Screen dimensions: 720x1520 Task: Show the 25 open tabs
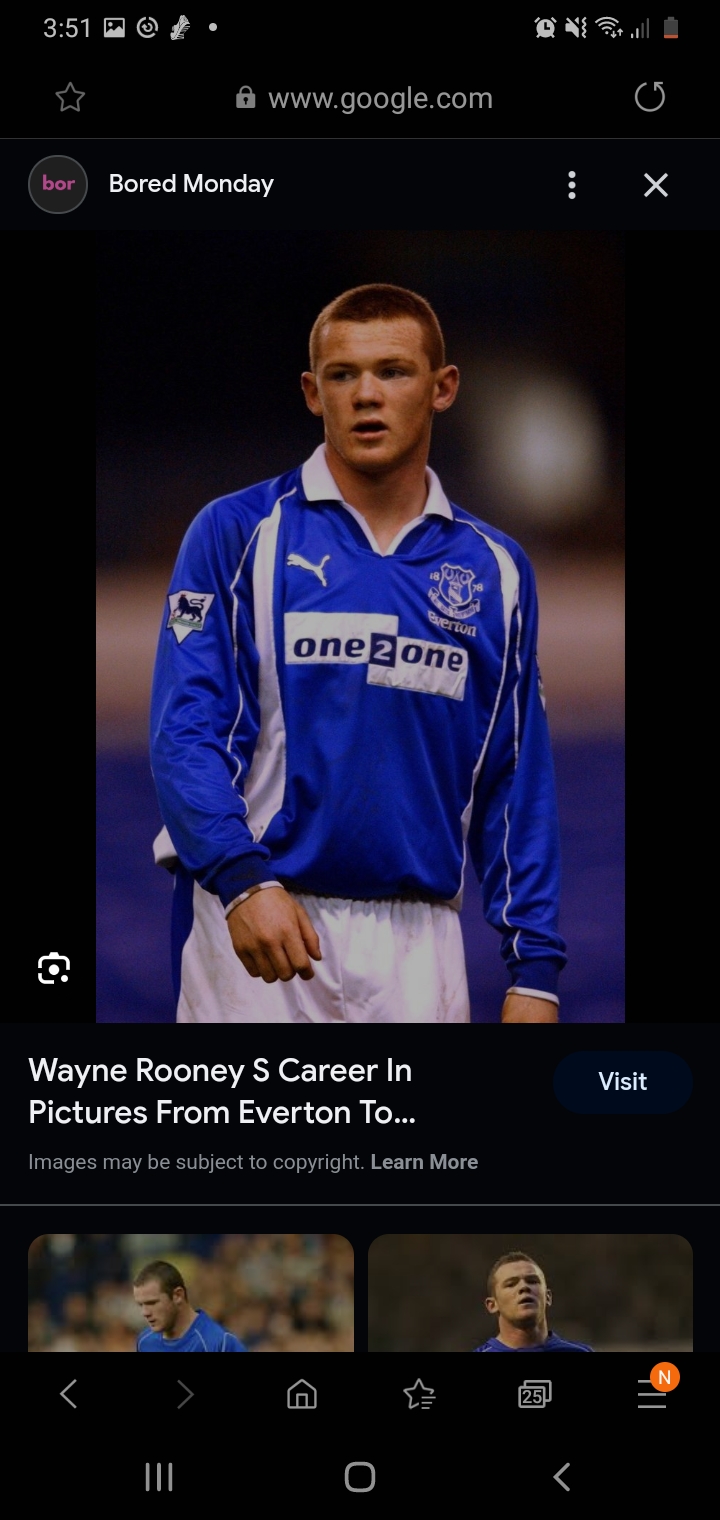(x=535, y=1394)
